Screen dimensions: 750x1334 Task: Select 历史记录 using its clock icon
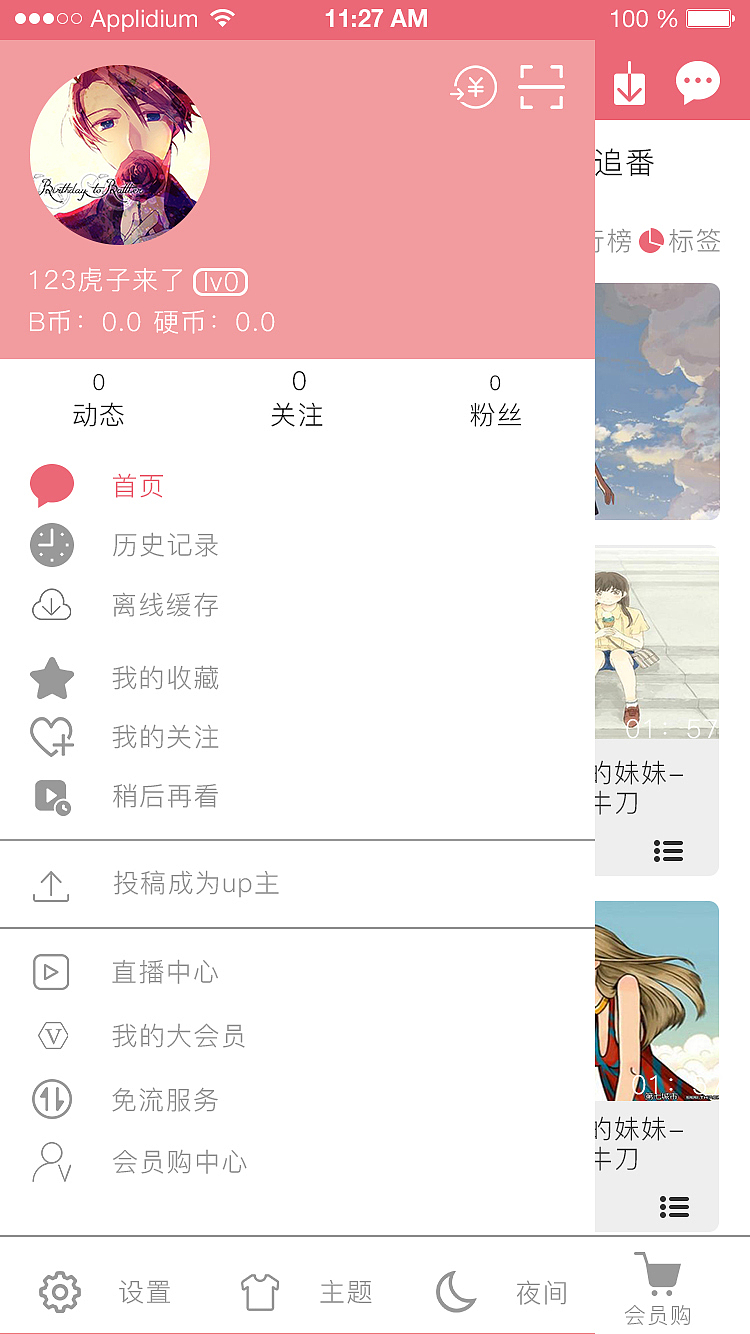[x=52, y=545]
